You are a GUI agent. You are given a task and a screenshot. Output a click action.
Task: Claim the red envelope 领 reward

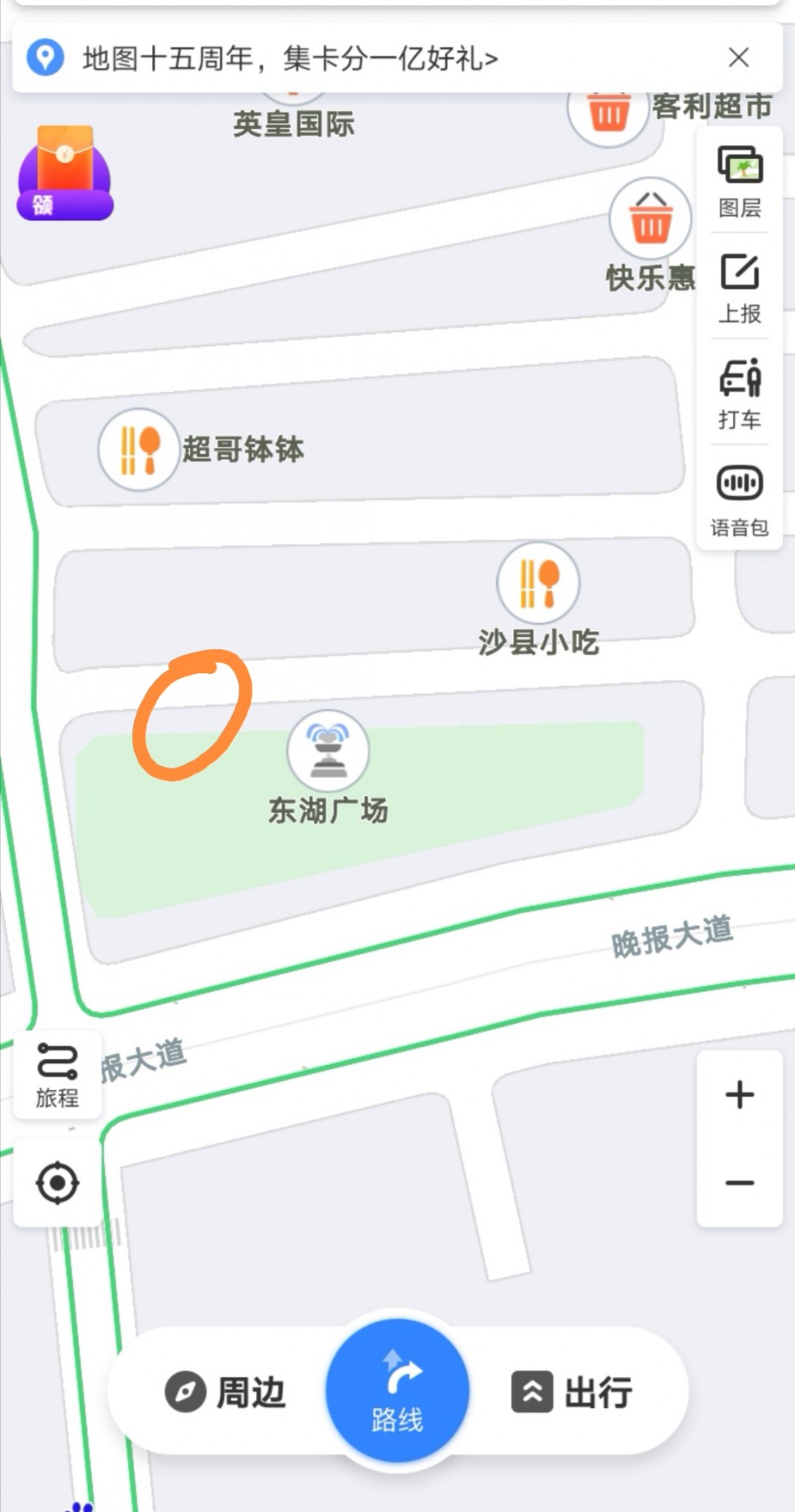pos(65,173)
